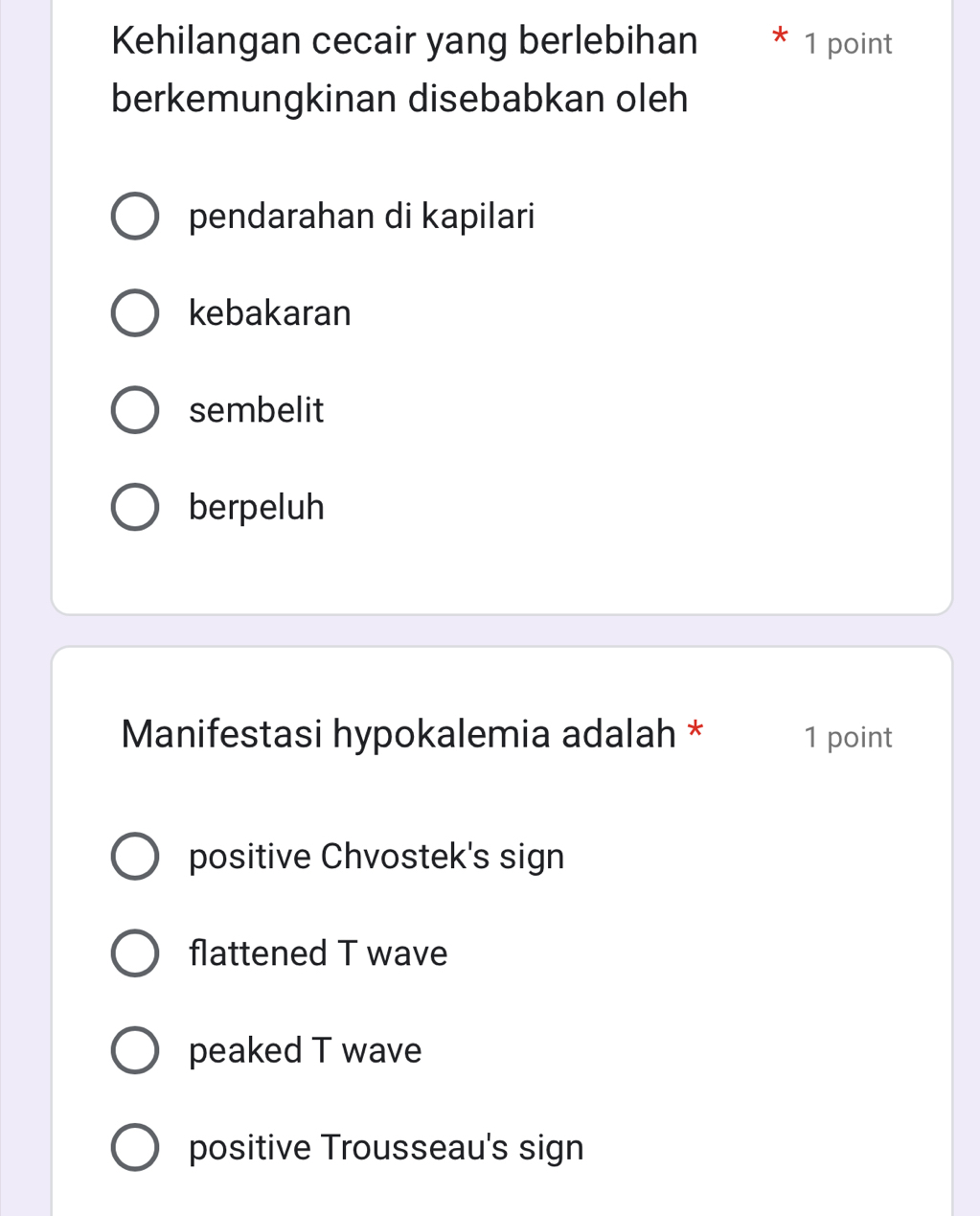Select "positive Chvostek's sign" option

coord(134,856)
